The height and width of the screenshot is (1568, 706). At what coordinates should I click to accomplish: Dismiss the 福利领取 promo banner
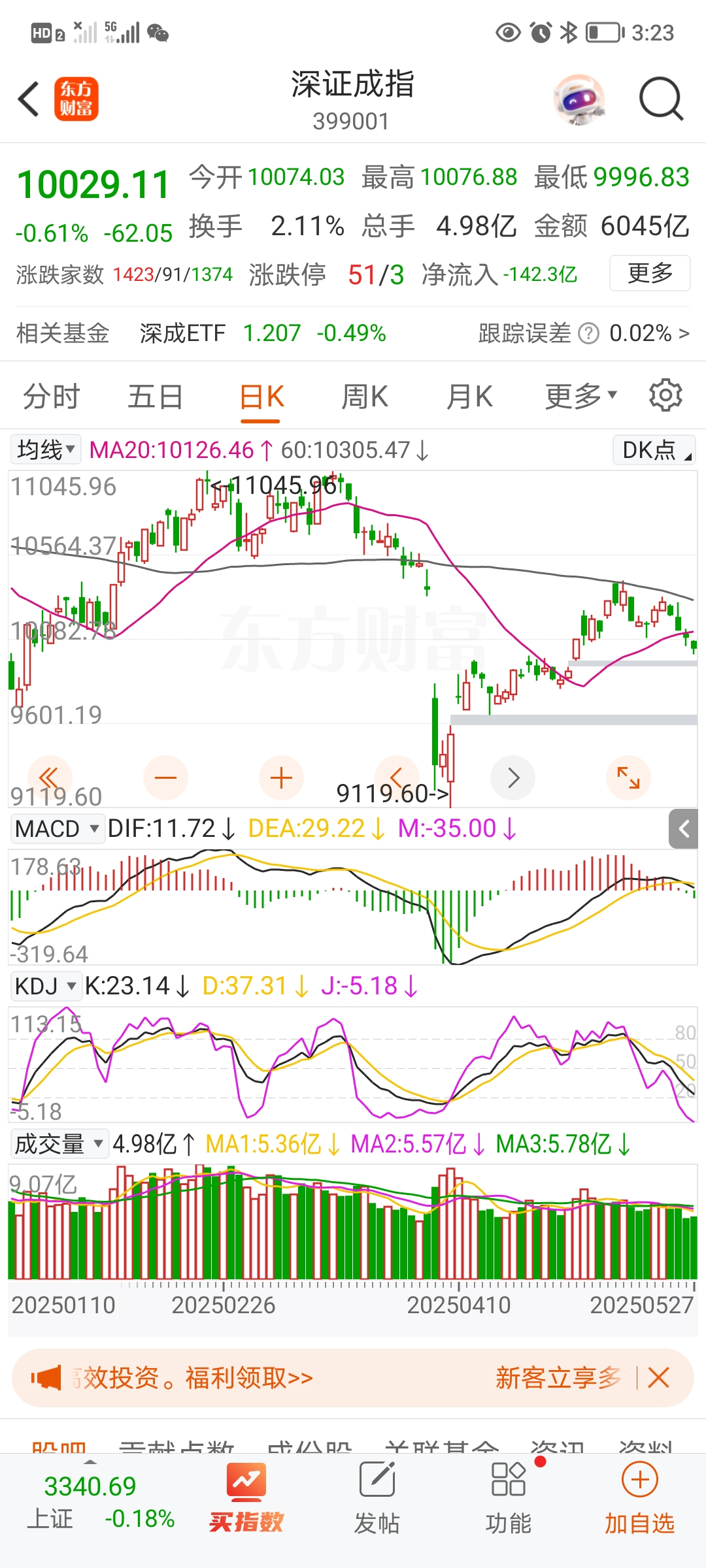tap(658, 1378)
